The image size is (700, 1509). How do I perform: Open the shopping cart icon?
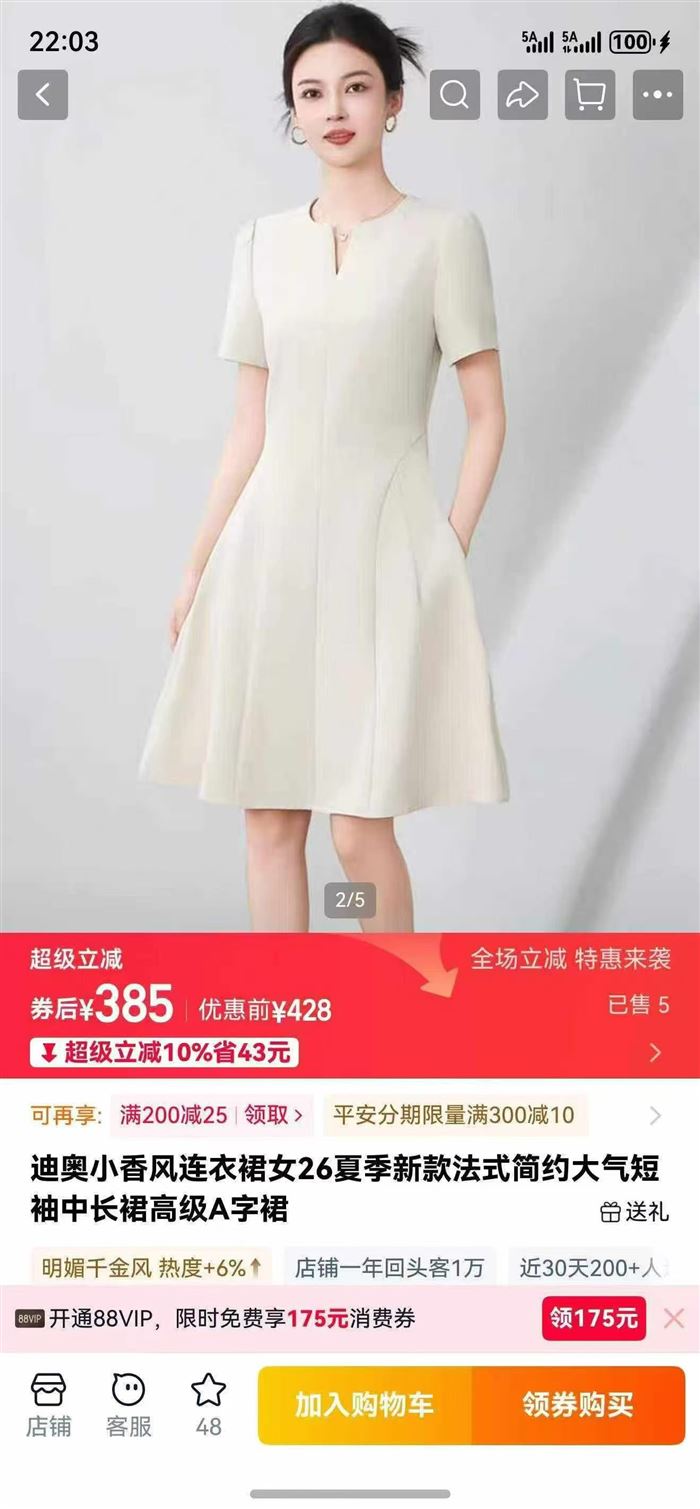(x=590, y=95)
